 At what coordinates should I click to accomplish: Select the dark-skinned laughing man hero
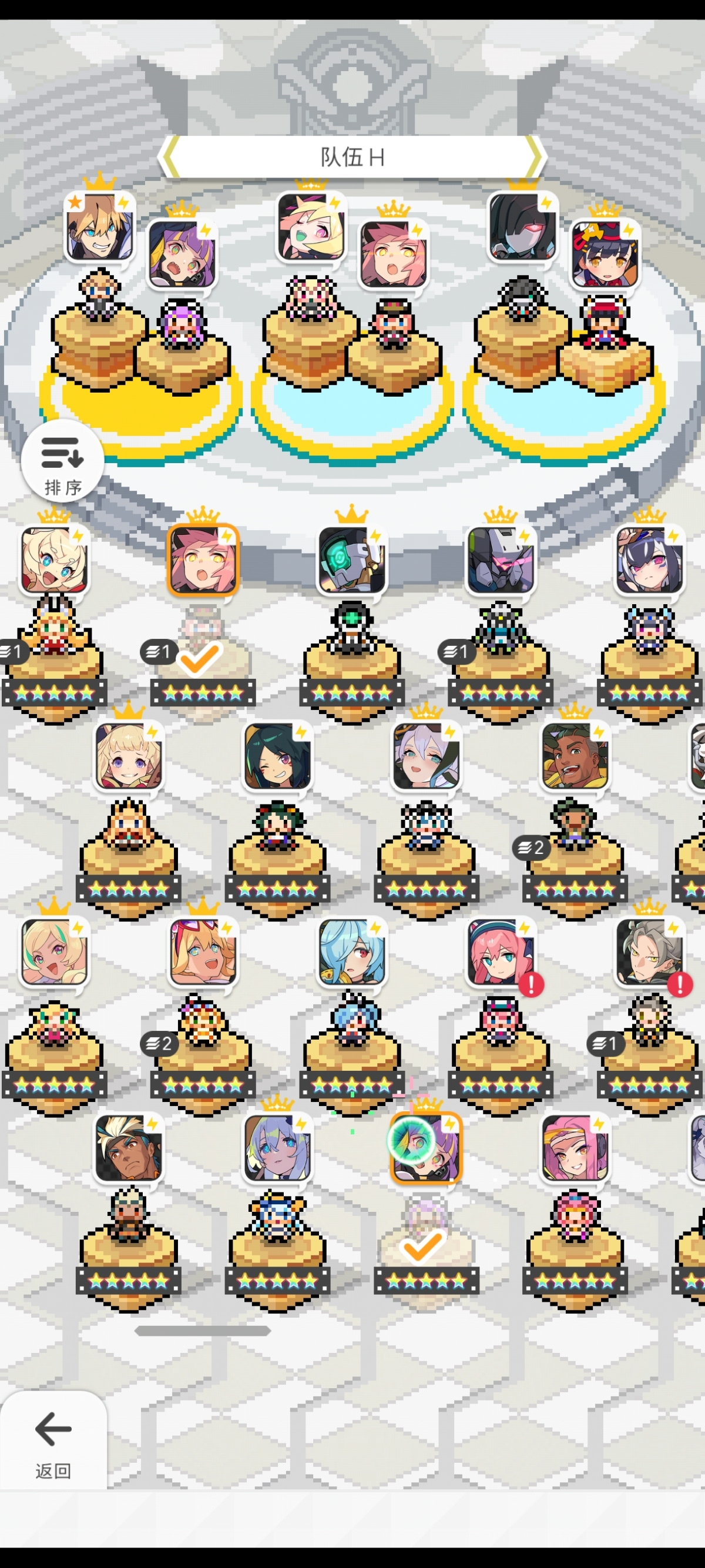(x=575, y=756)
